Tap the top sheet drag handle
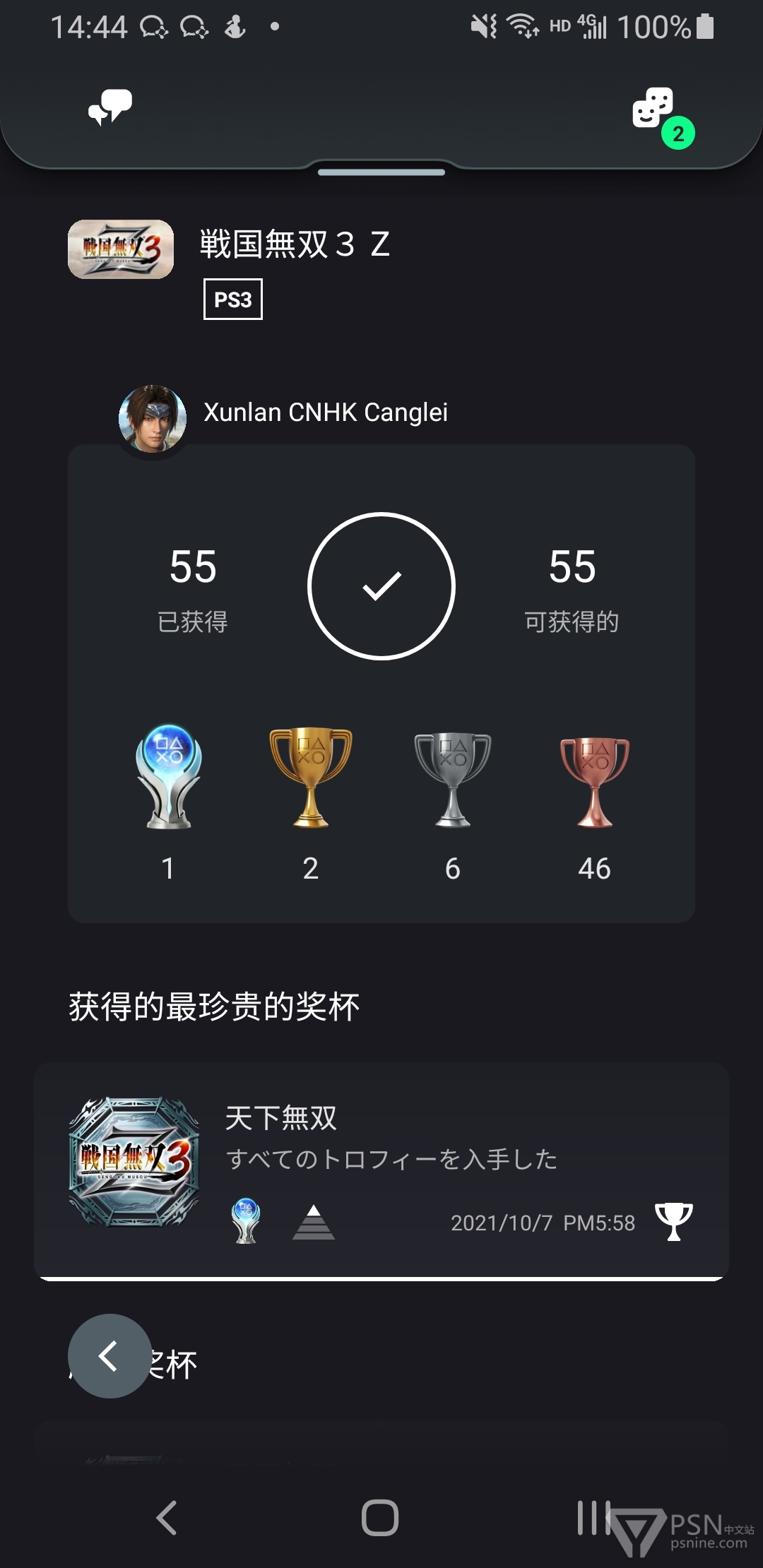The image size is (763, 1568). 381,172
